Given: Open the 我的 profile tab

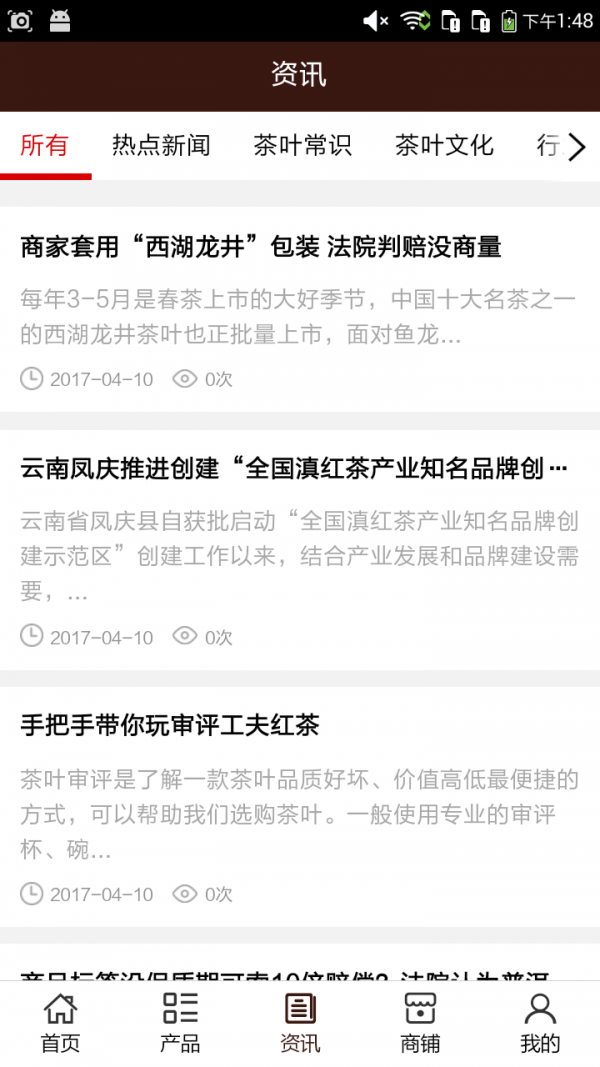Looking at the screenshot, I should pyautogui.click(x=540, y=1023).
